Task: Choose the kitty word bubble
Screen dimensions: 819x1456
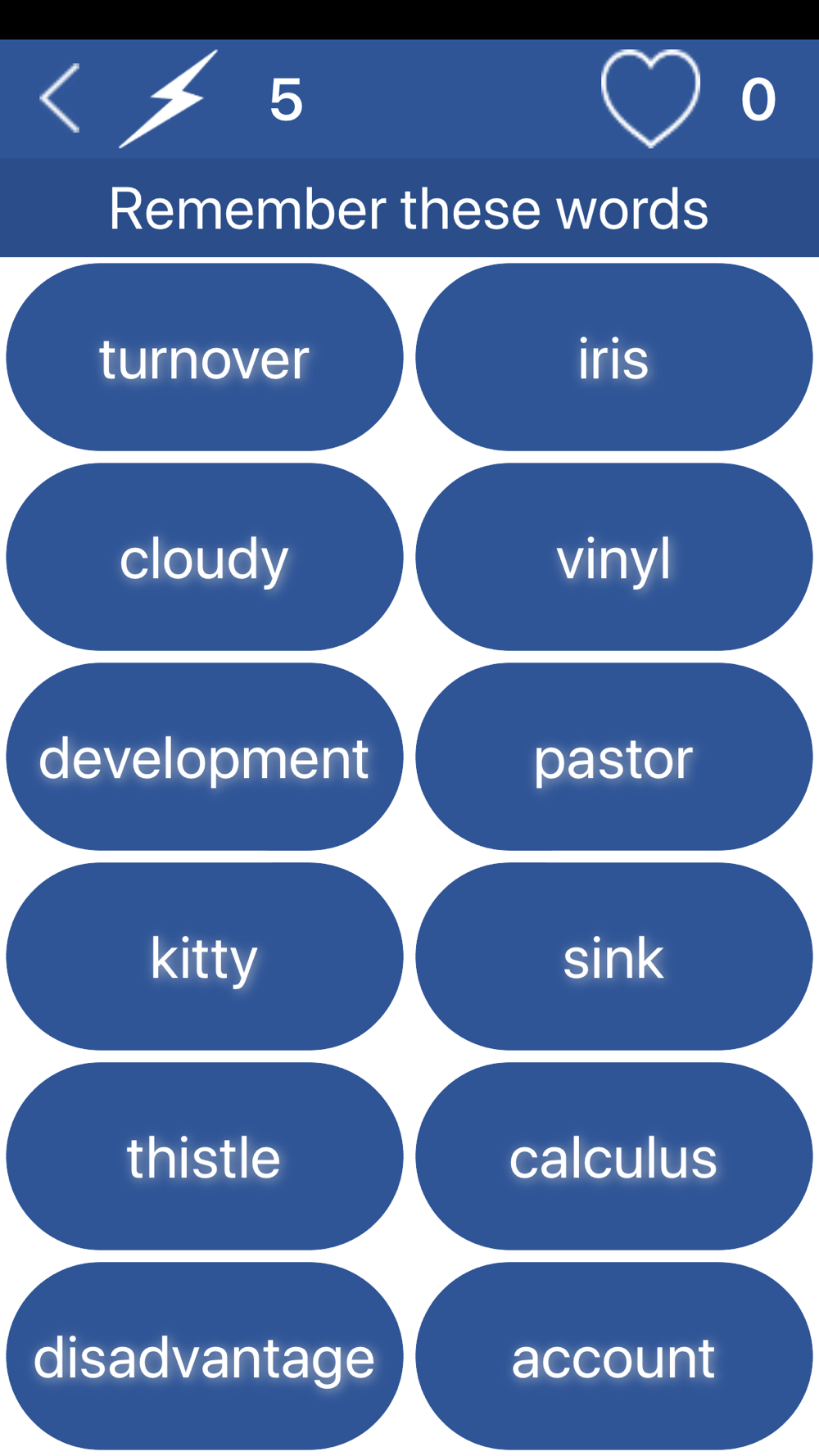Action: pos(205,956)
